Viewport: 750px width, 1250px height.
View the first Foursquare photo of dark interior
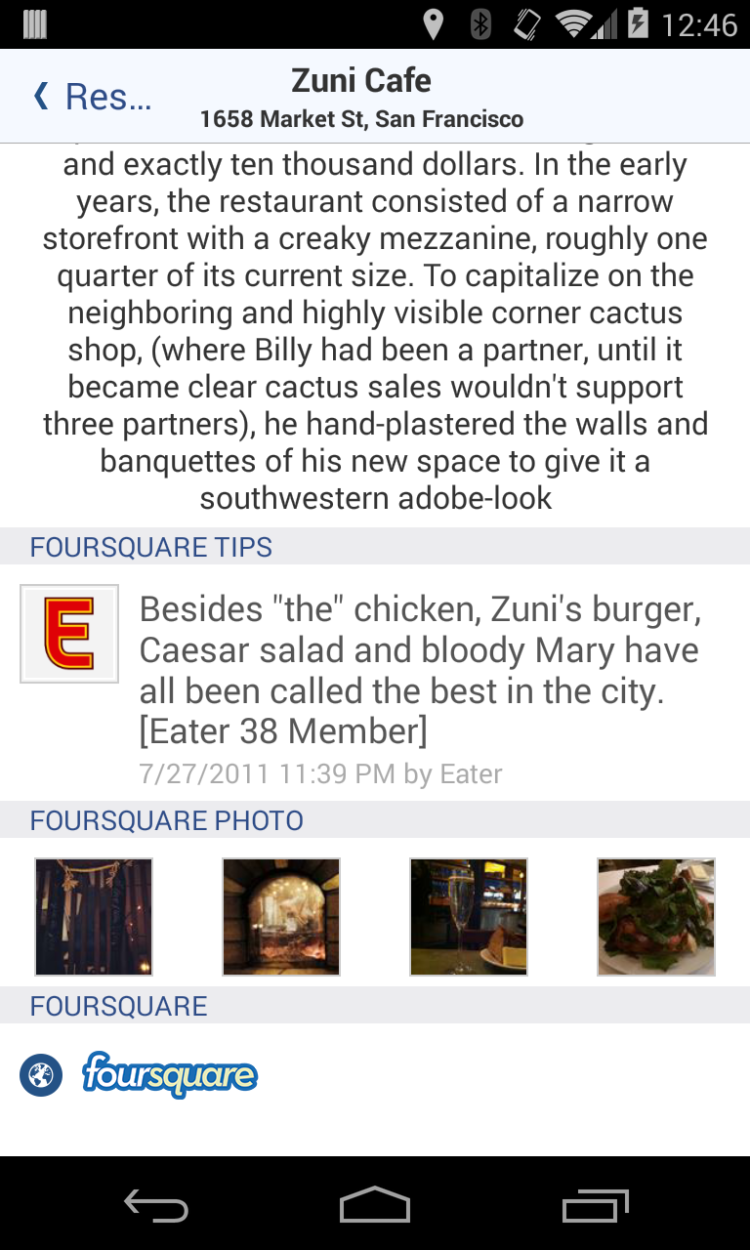tap(94, 916)
